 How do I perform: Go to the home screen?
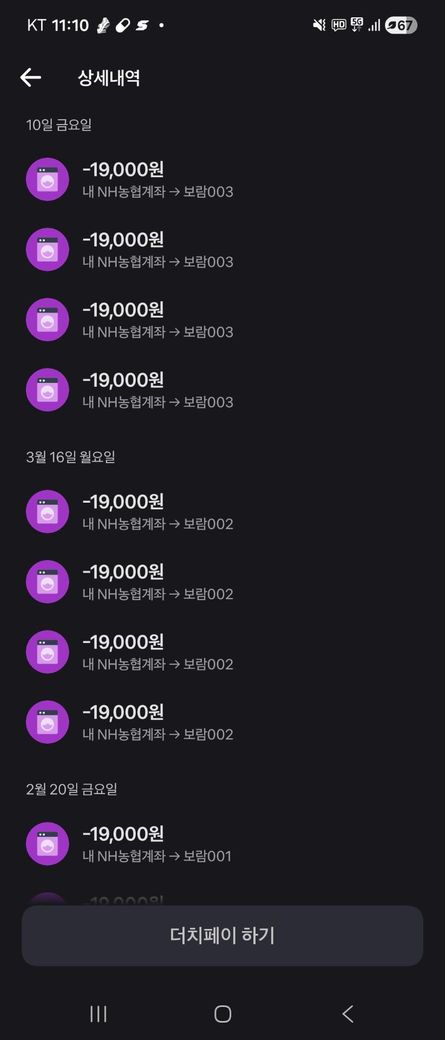(x=223, y=1013)
